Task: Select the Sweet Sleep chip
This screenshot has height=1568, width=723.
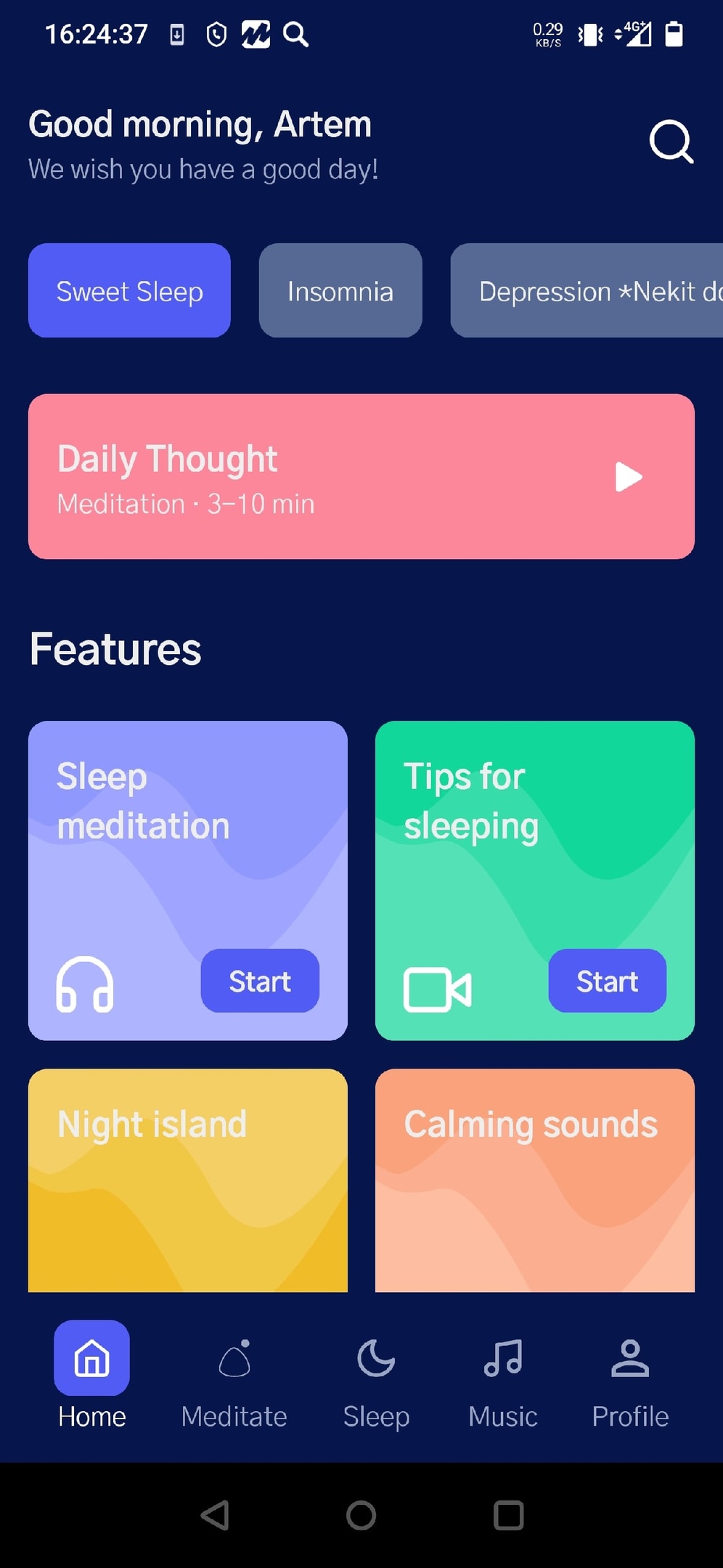Action: pyautogui.click(x=129, y=290)
